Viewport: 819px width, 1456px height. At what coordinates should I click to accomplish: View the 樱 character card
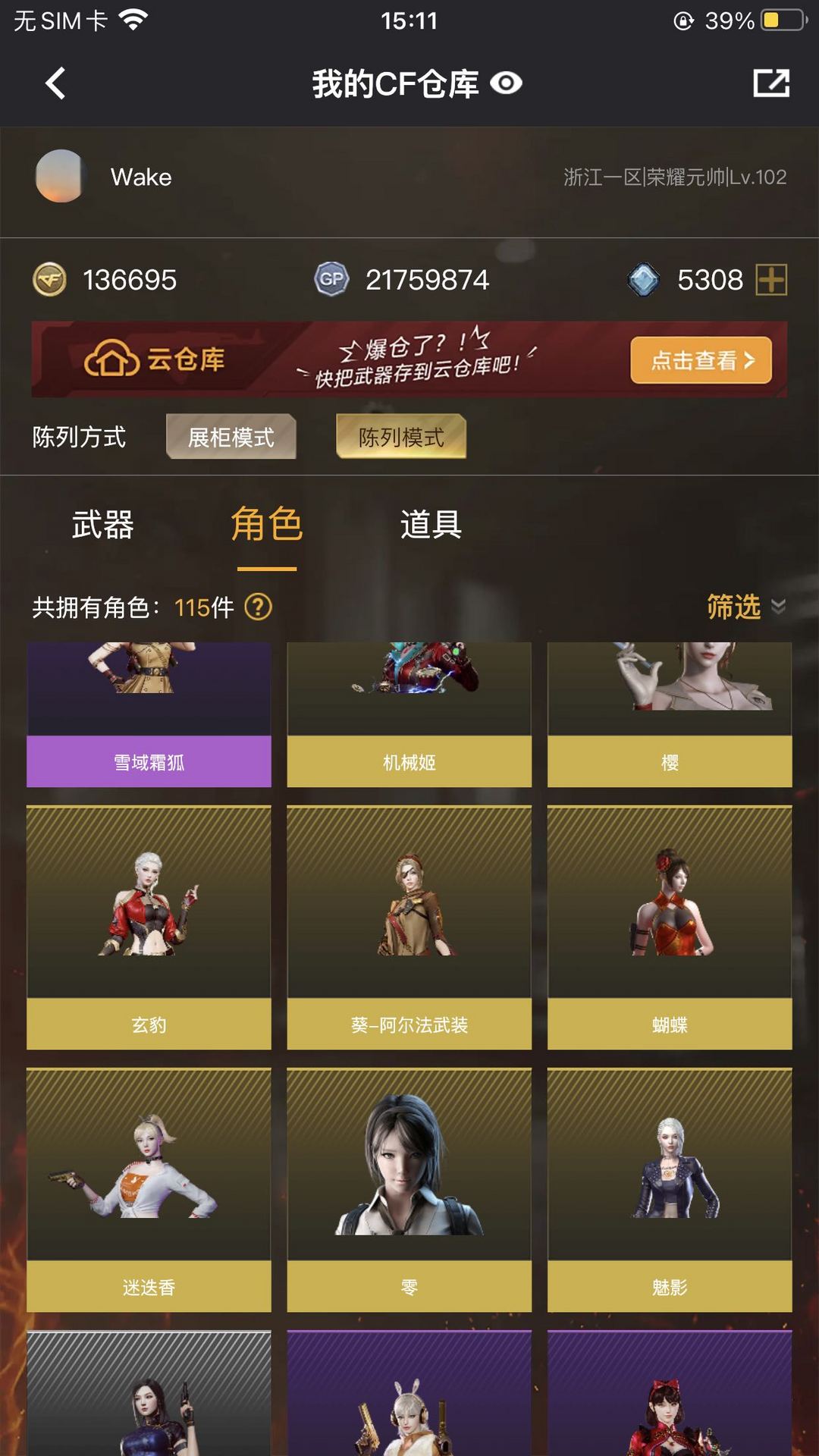pyautogui.click(x=670, y=714)
